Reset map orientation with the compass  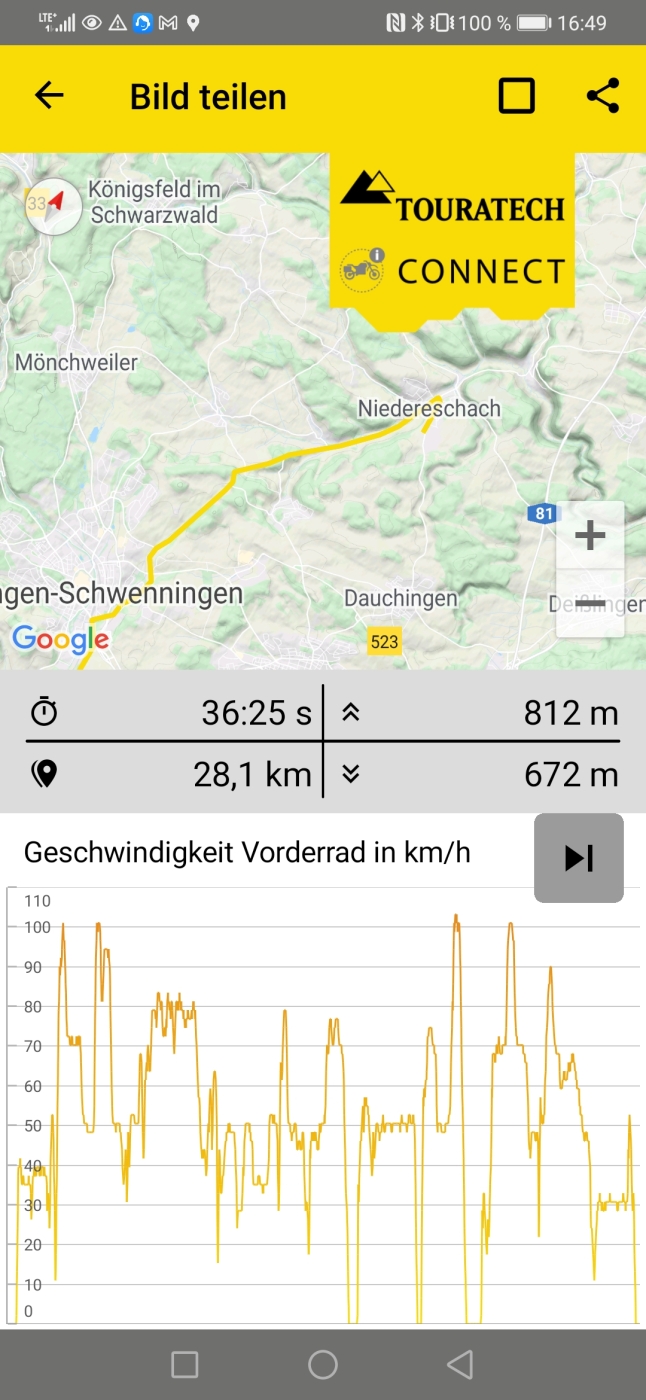click(53, 206)
